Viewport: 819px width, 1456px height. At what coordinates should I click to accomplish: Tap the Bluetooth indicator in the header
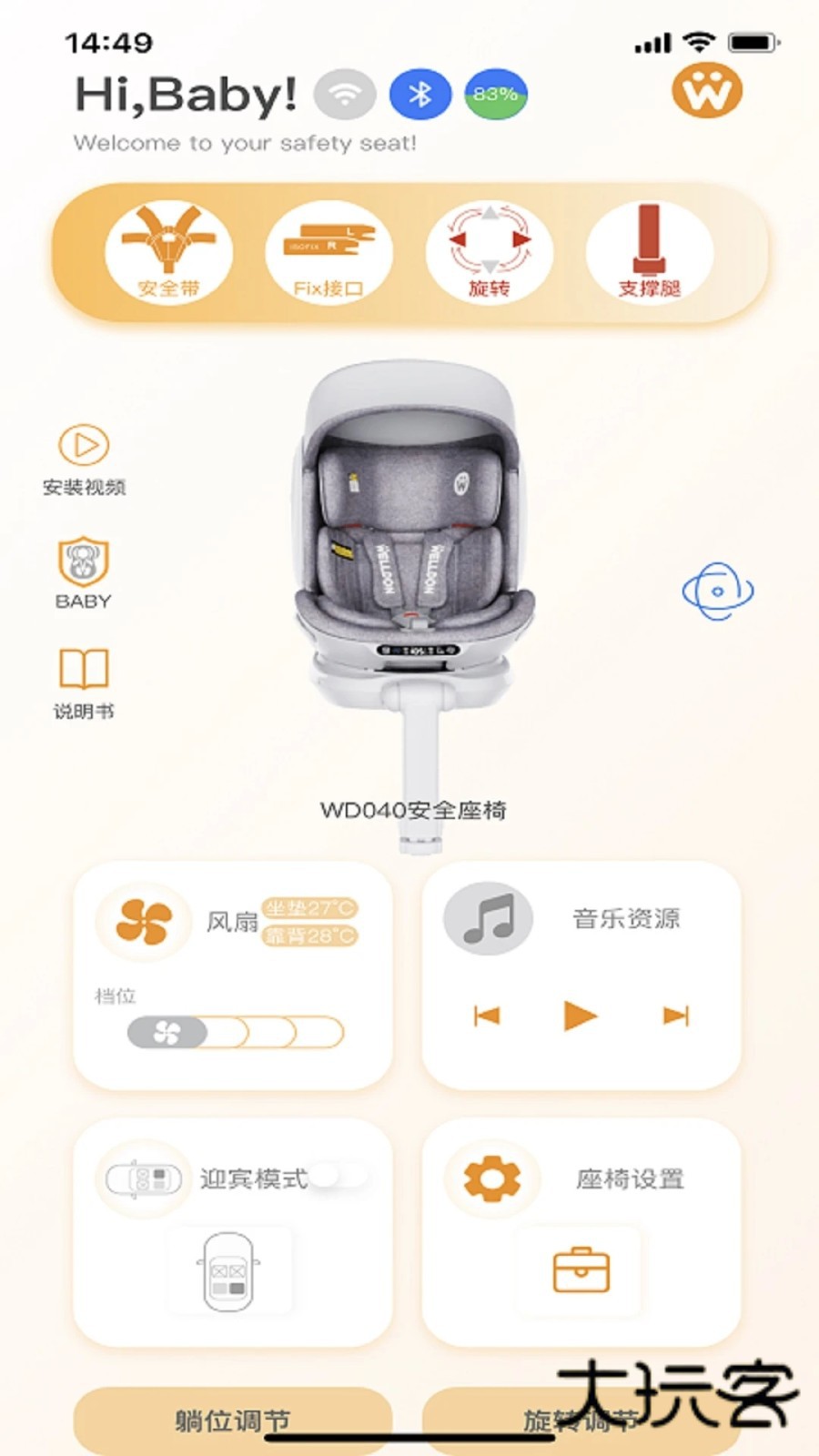coord(420,91)
